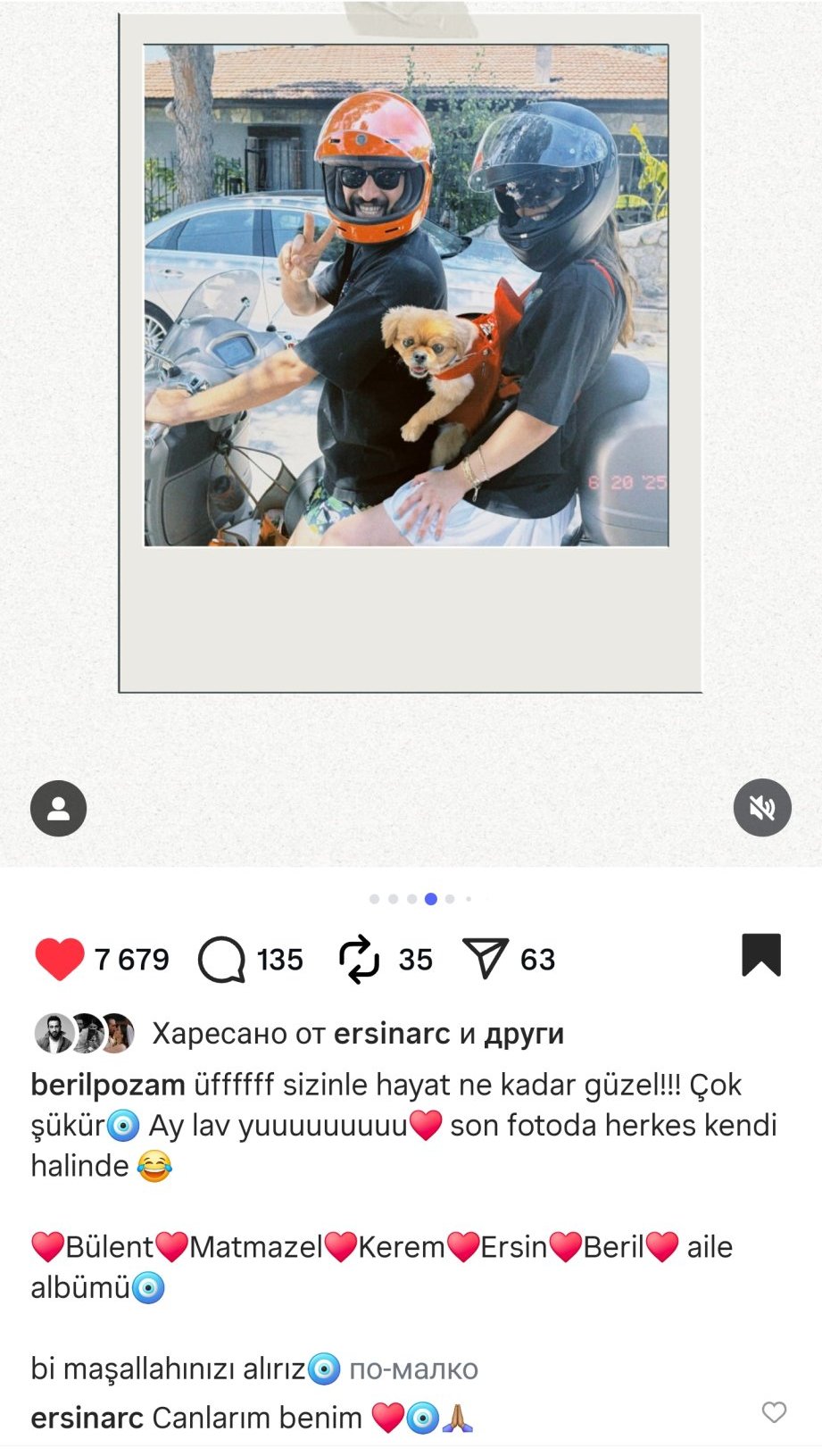Viewport: 822px width, 1456px height.
Task: Like ersinarc's comment
Action: (774, 1412)
